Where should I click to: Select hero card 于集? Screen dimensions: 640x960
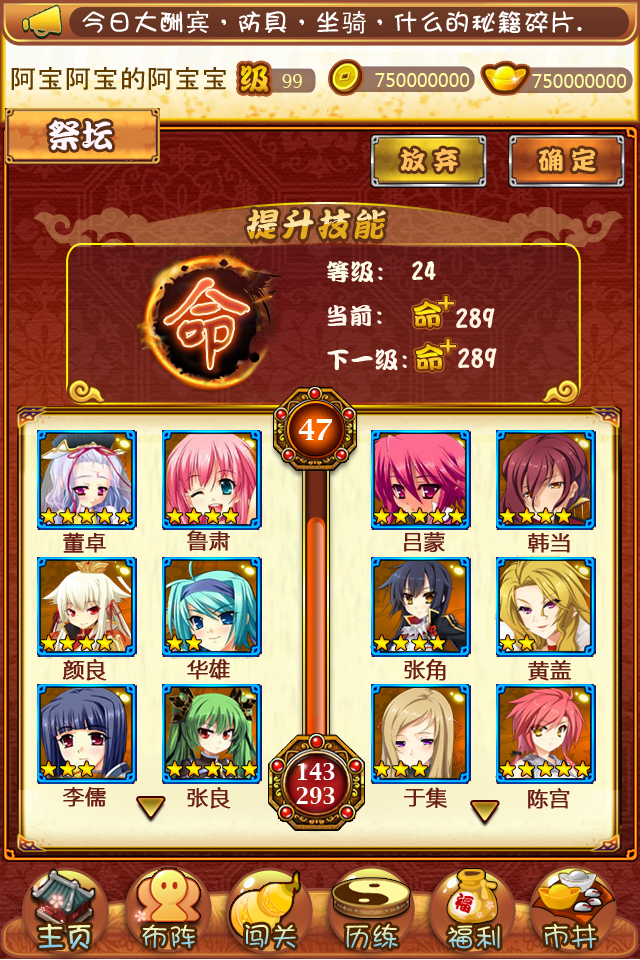tap(420, 733)
